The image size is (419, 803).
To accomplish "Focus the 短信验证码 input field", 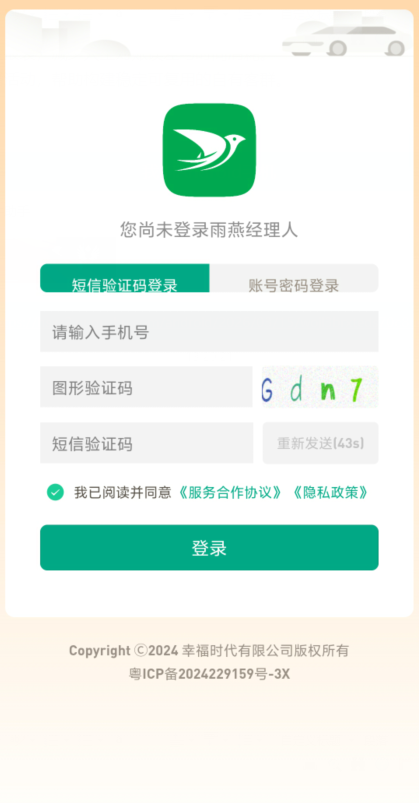I will coord(146,443).
